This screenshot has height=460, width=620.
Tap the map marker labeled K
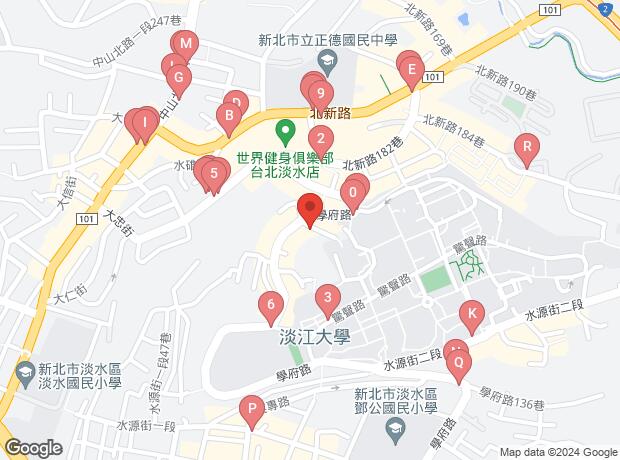pyautogui.click(x=472, y=314)
